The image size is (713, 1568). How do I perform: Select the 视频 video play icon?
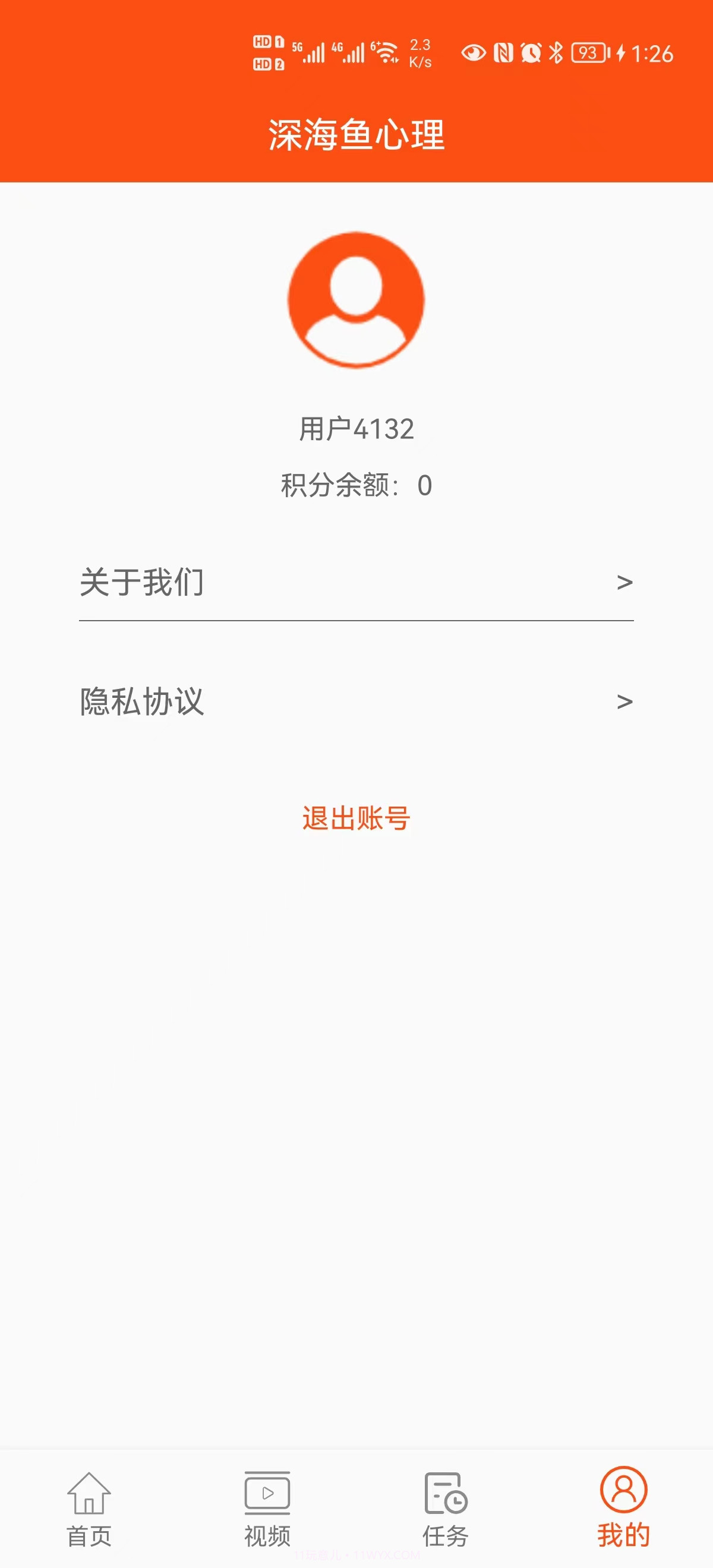(266, 1497)
